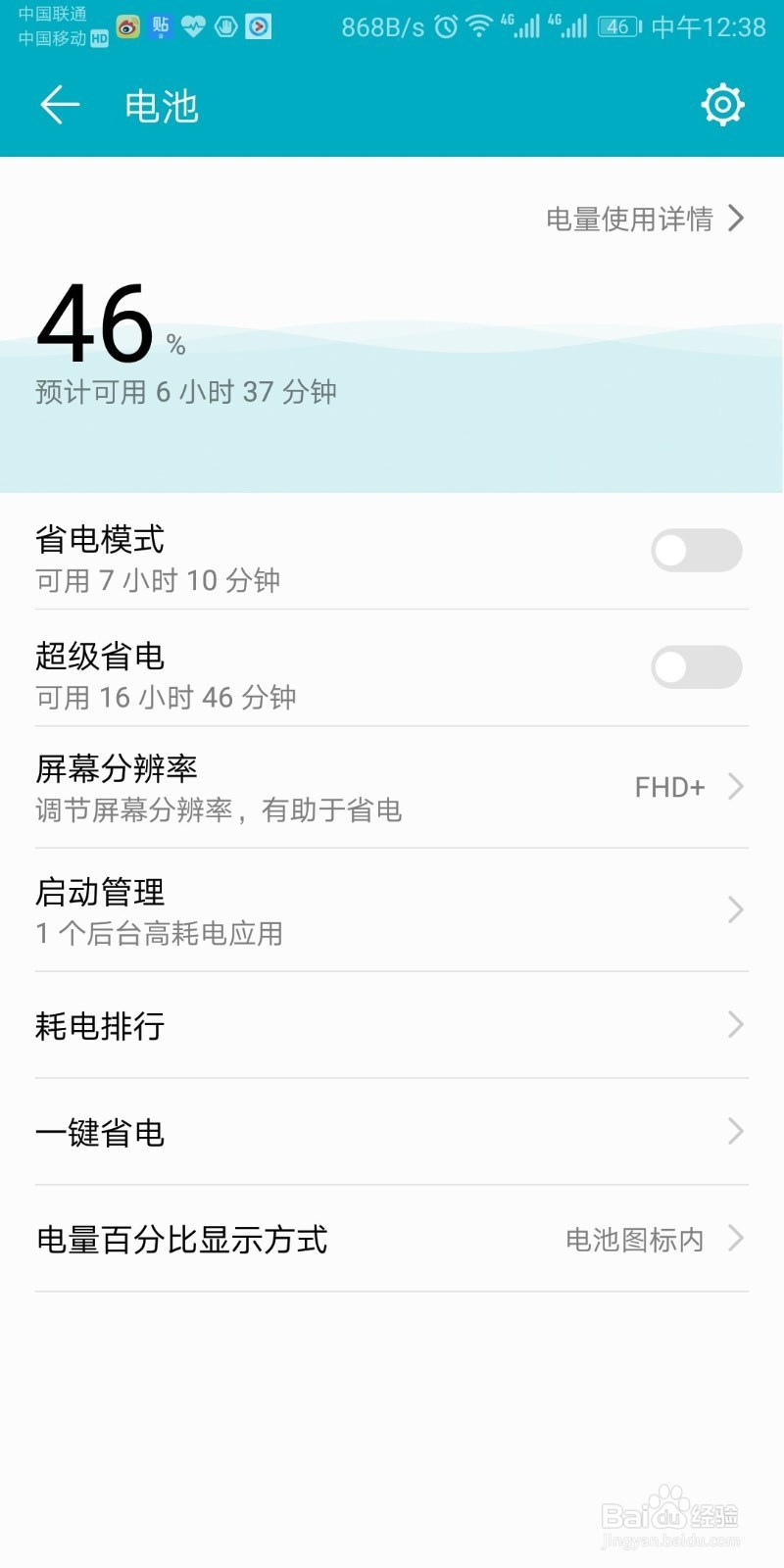784x1568 pixels.
Task: Open 启动管理 launch management
Action: click(392, 910)
